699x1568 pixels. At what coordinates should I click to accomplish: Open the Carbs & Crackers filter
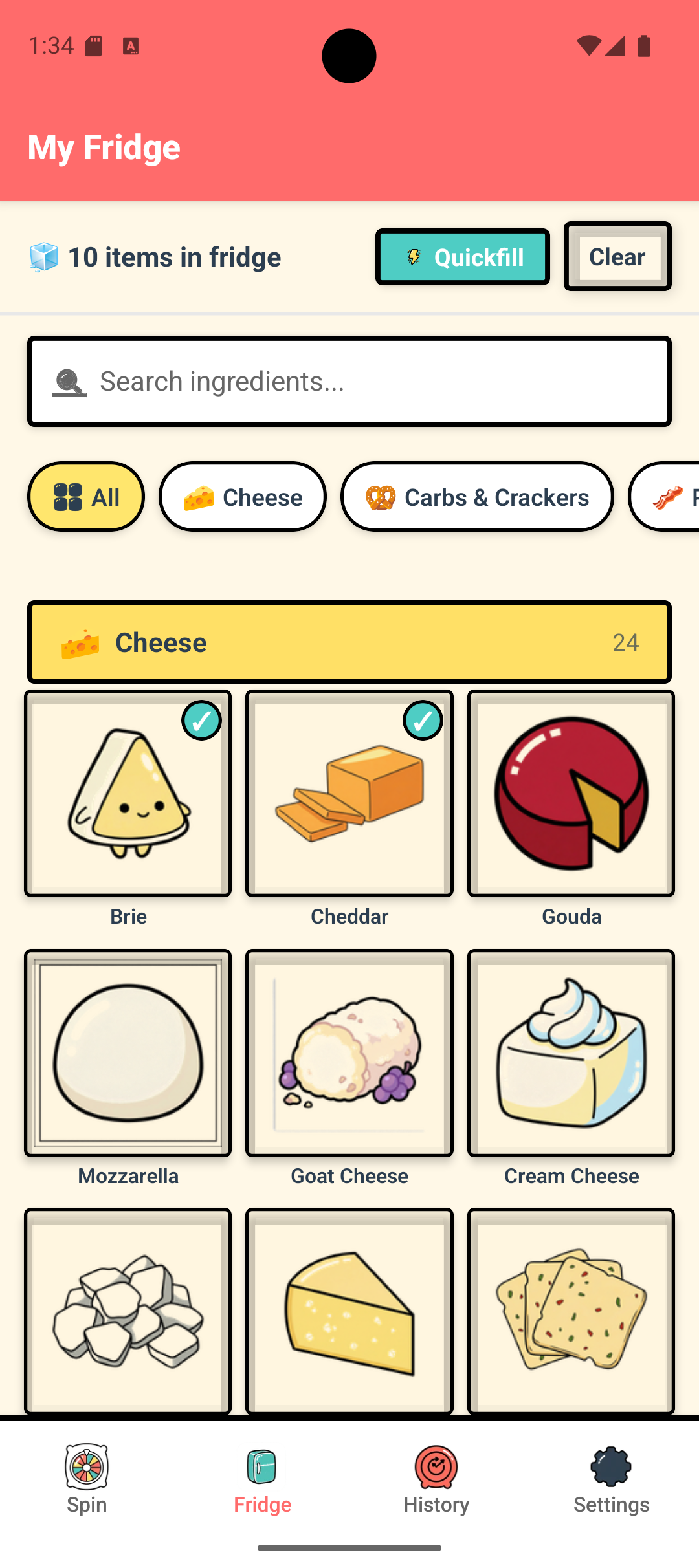click(x=478, y=497)
